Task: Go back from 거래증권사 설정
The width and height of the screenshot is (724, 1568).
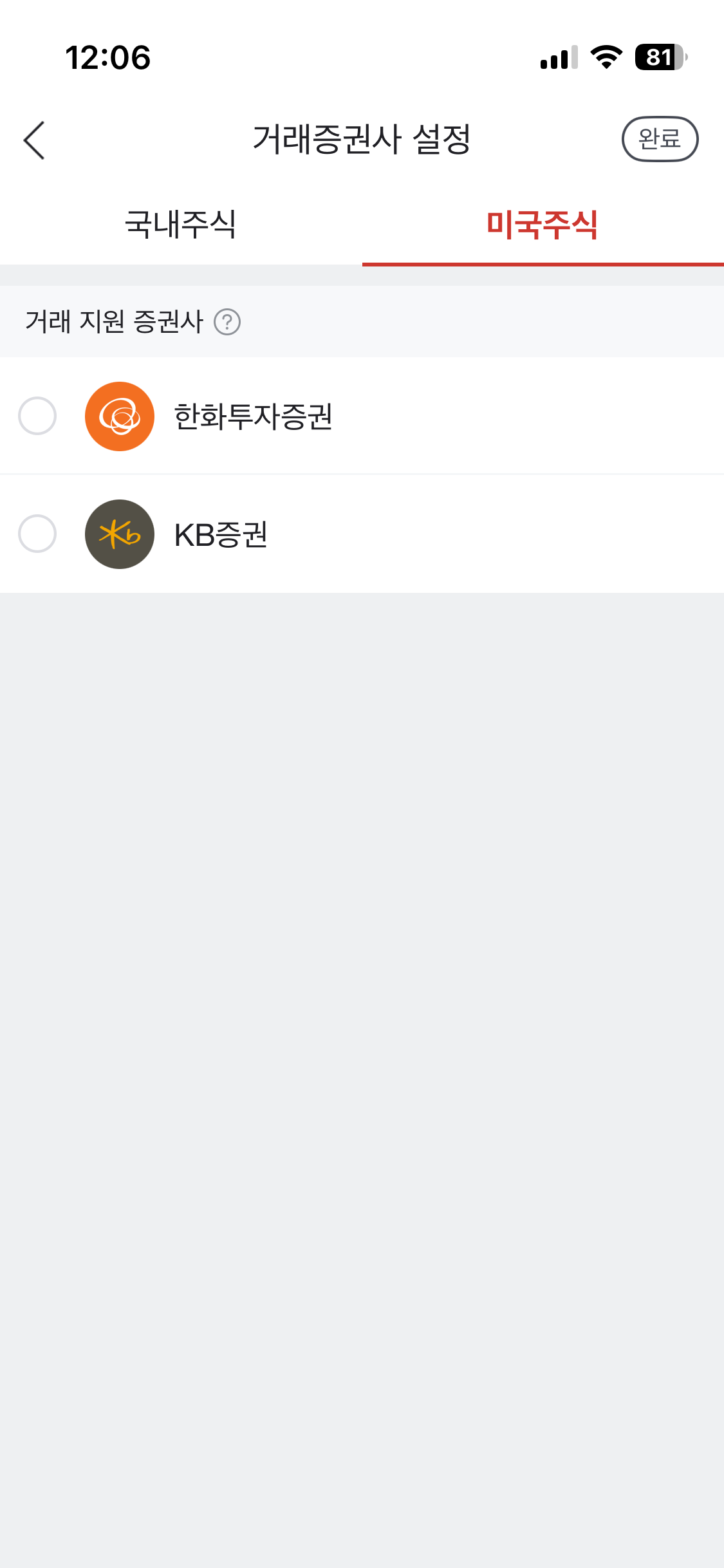Action: tap(35, 140)
